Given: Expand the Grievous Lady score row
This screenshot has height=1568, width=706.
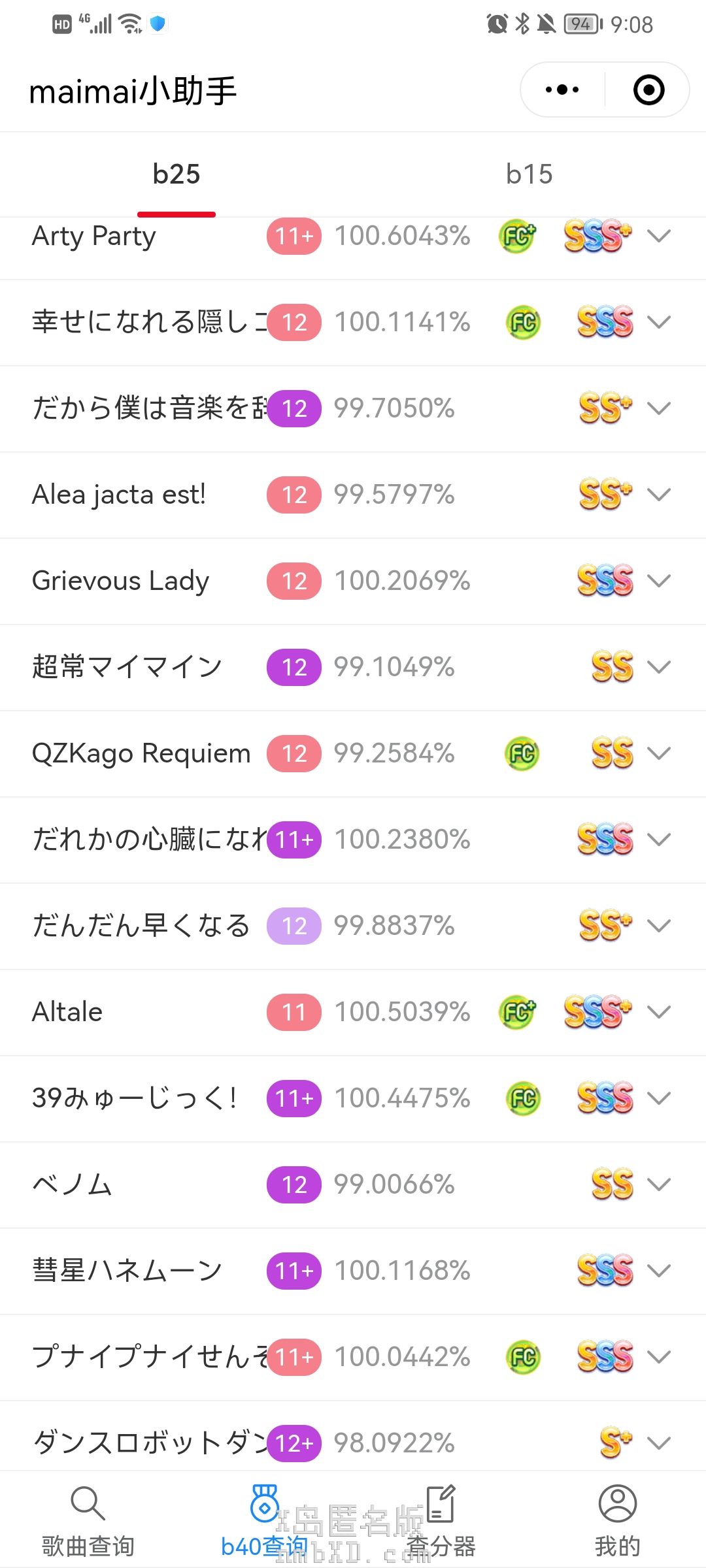Looking at the screenshot, I should pos(659,581).
